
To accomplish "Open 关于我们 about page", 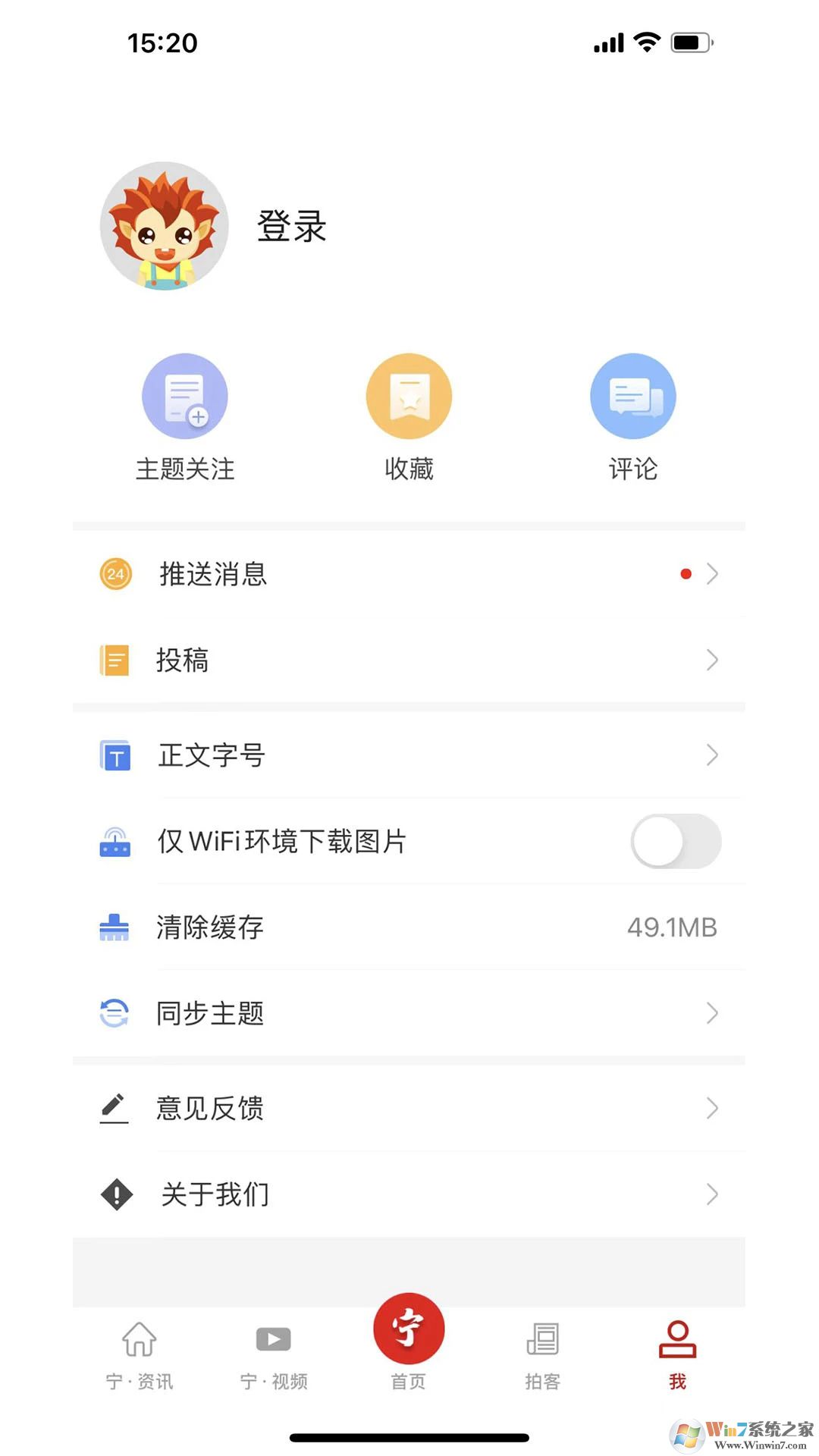I will pos(409,1194).
